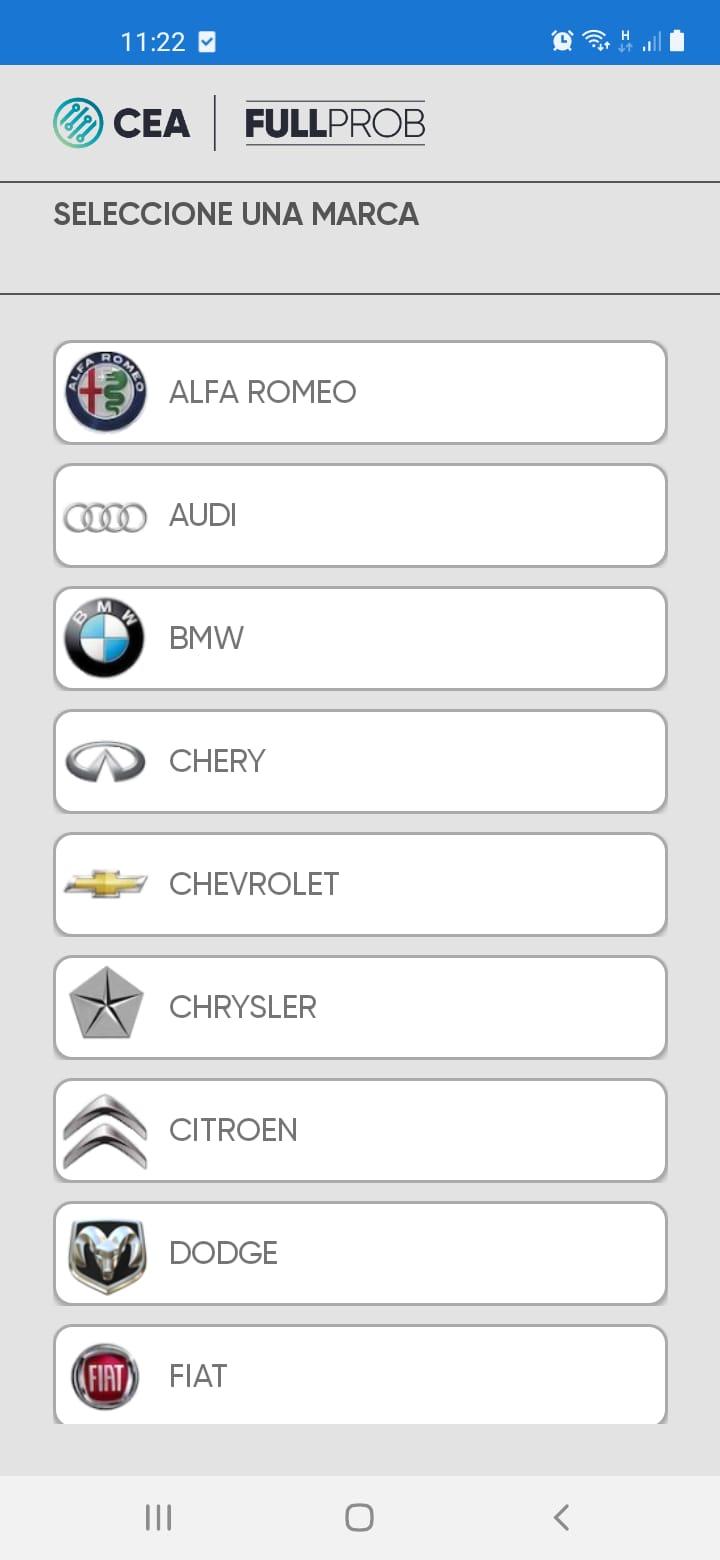Choose the Citroen brand
Viewport: 720px width, 1560px height.
click(360, 1130)
